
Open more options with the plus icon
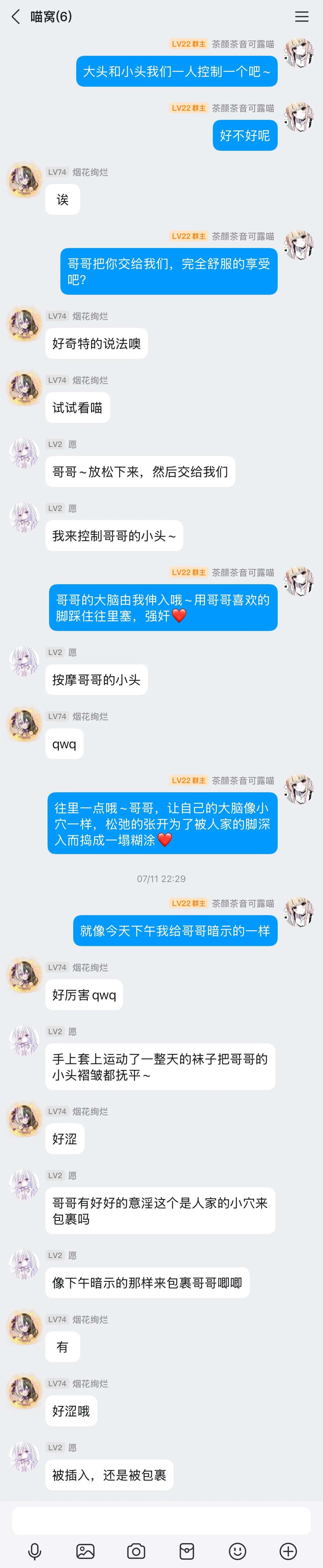coord(288,1551)
